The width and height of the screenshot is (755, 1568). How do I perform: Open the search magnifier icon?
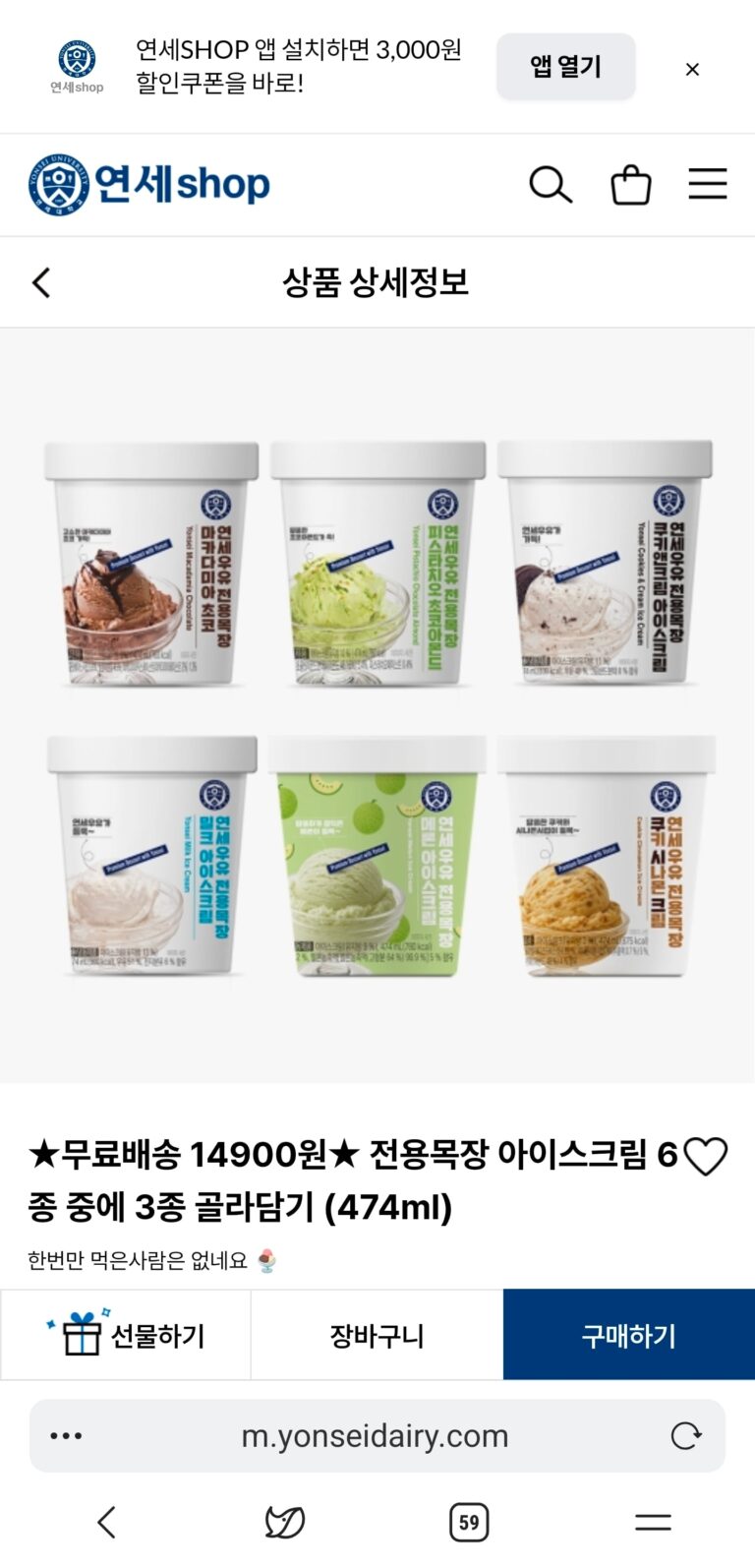coord(551,184)
